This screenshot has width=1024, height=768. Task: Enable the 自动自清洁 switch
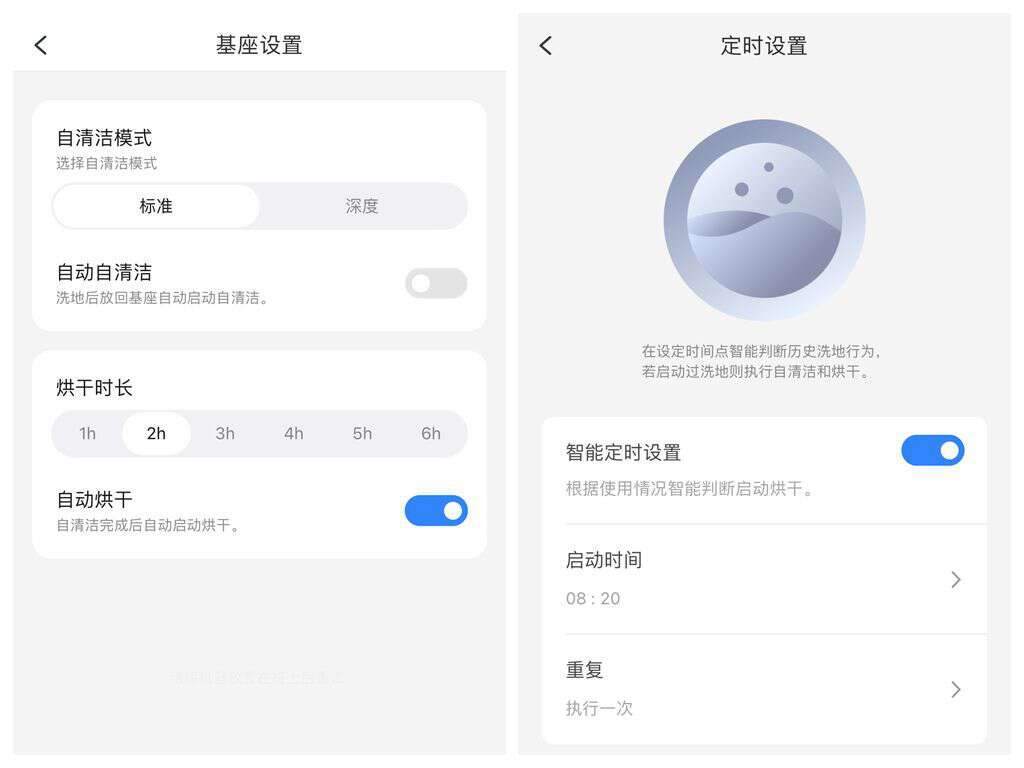[435, 283]
